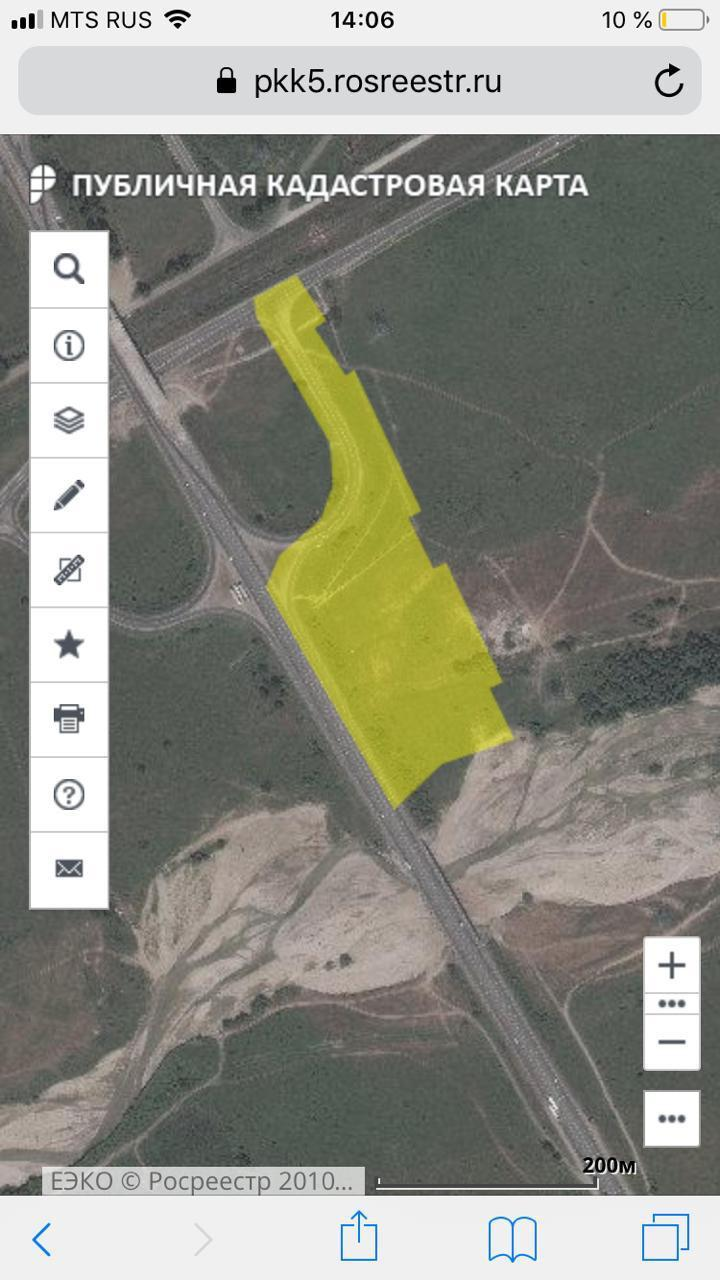The width and height of the screenshot is (720, 1280).
Task: Open the info tool in the map toolbar
Action: 69,345
